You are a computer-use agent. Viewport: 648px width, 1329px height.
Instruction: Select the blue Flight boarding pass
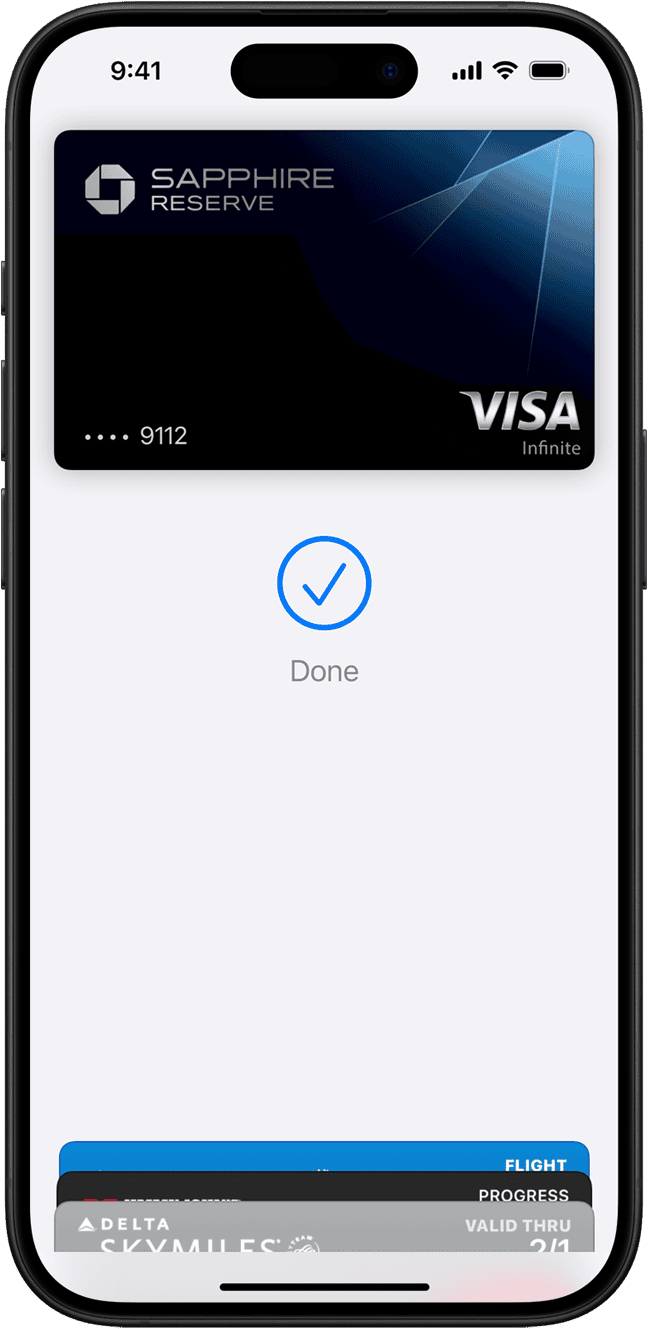[324, 1157]
